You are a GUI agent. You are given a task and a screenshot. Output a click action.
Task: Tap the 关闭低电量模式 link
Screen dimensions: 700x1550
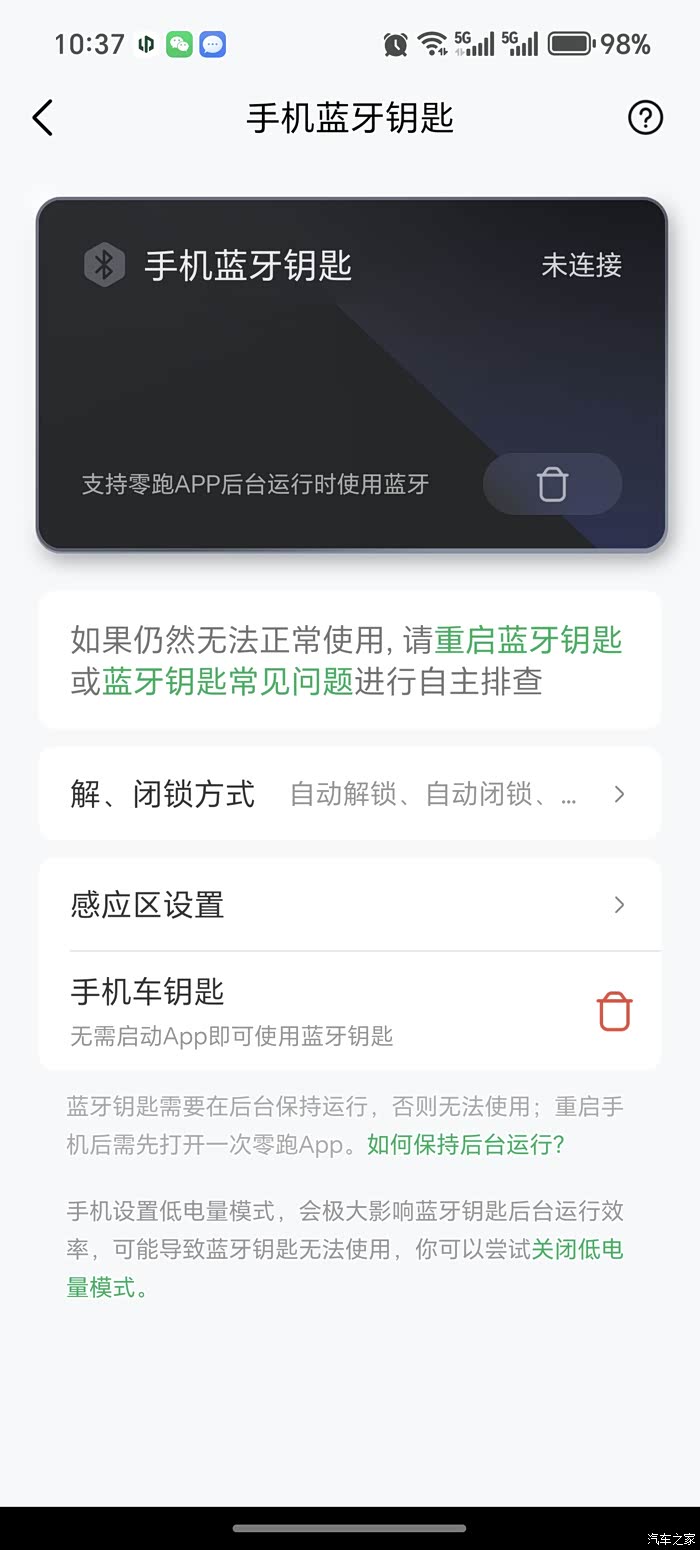tap(345, 1268)
